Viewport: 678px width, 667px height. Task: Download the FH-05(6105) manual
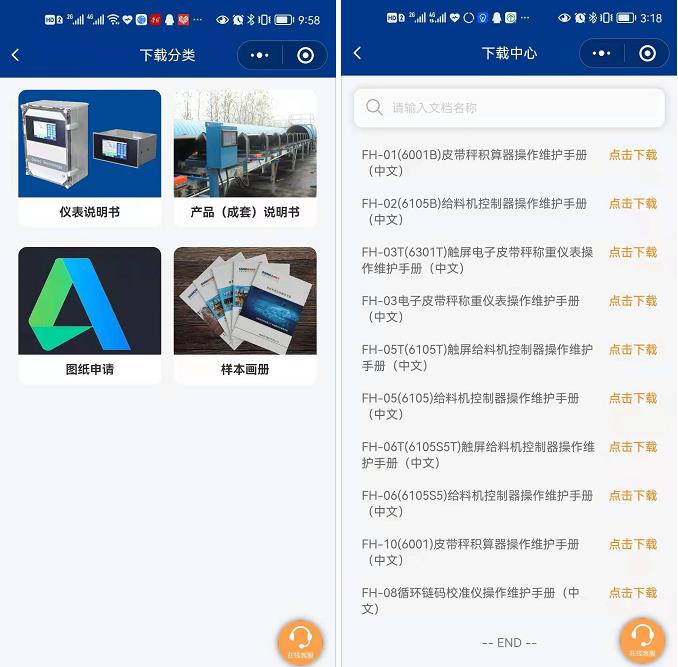(633, 398)
